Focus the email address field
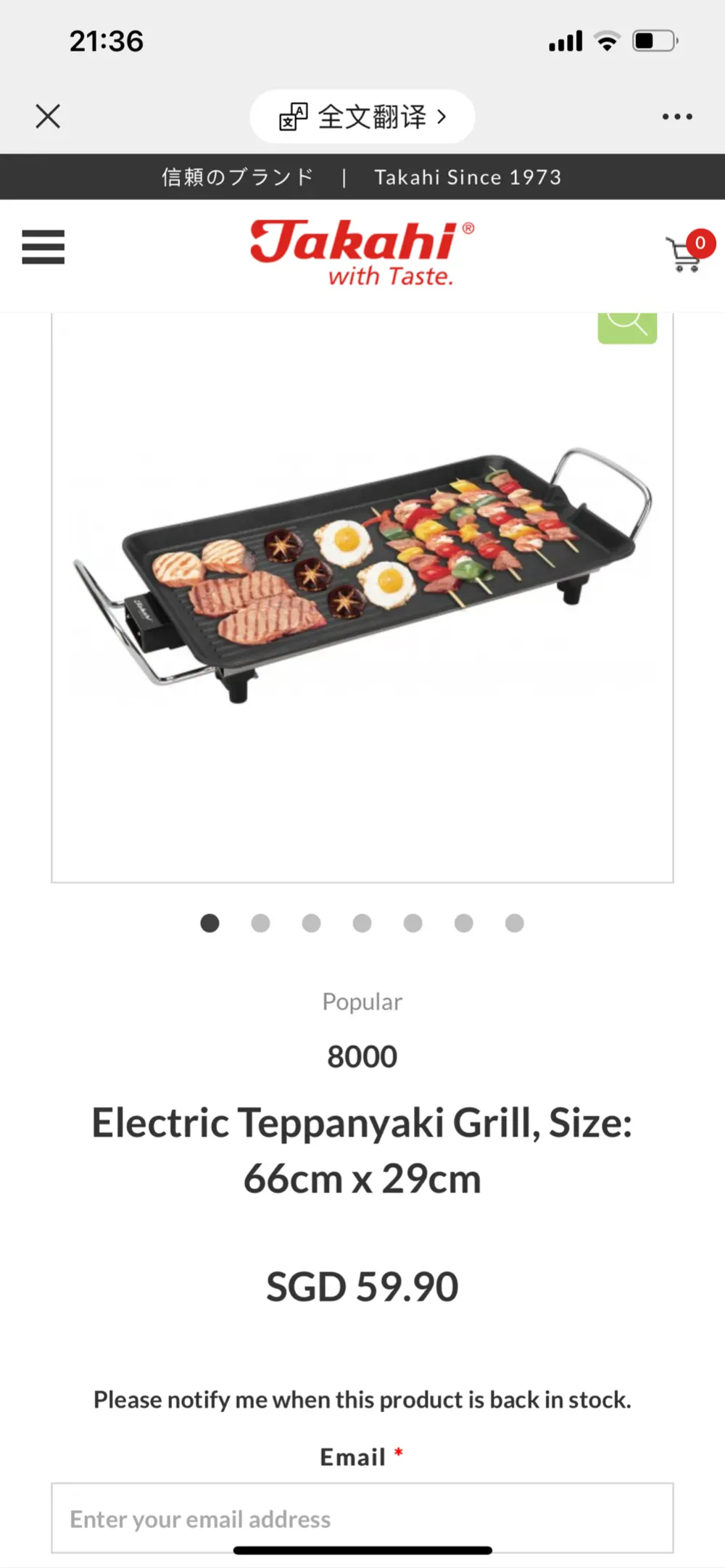 [x=362, y=1518]
